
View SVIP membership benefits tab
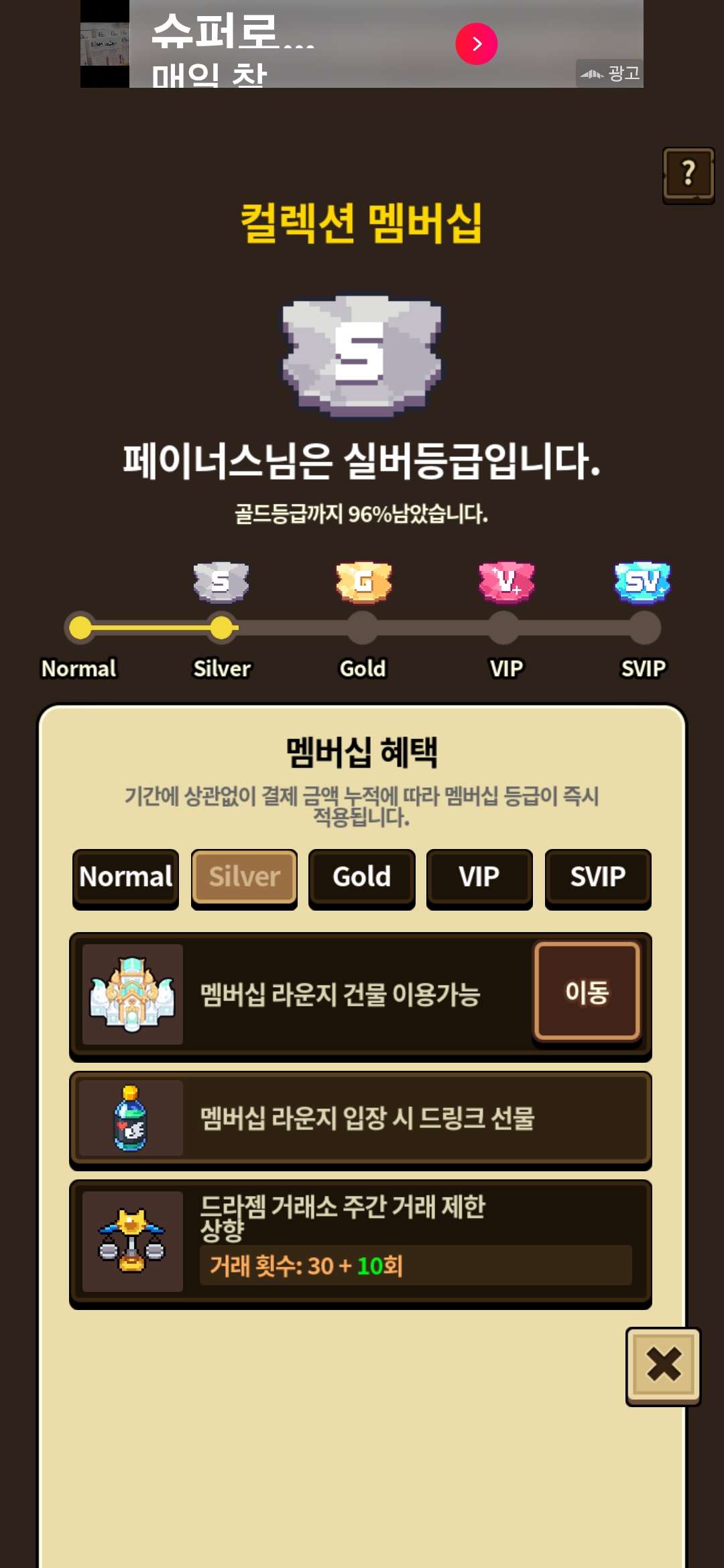tap(597, 878)
